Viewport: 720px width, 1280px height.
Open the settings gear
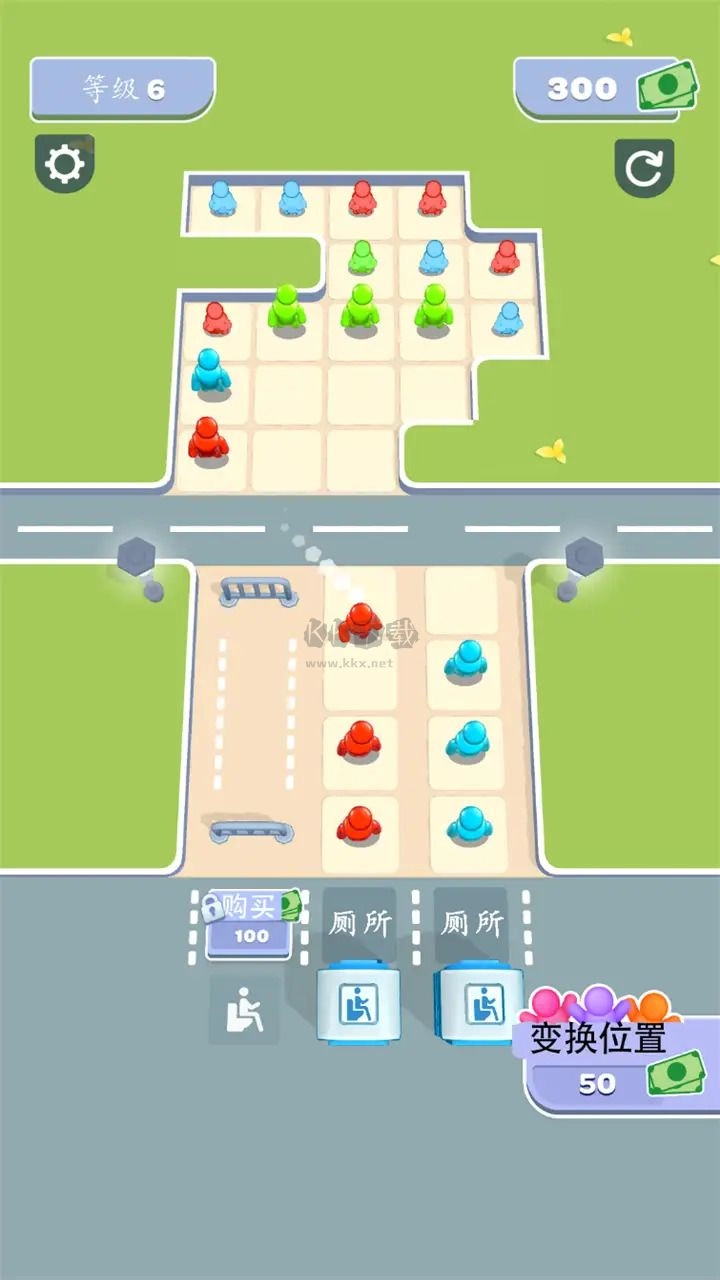pyautogui.click(x=65, y=164)
